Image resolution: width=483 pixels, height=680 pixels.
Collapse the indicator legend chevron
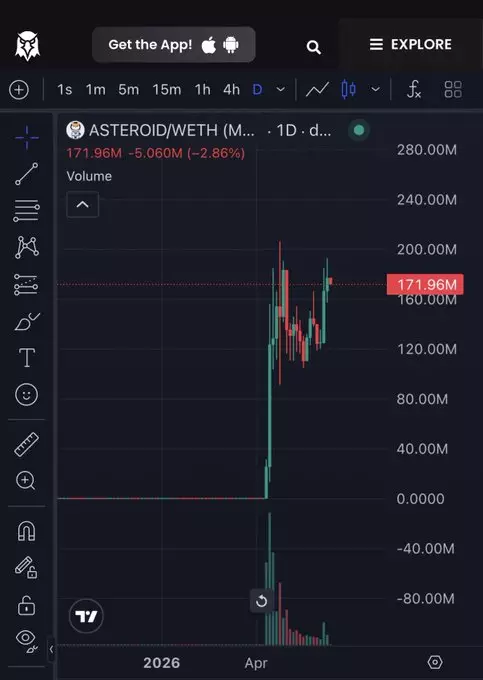point(82,205)
